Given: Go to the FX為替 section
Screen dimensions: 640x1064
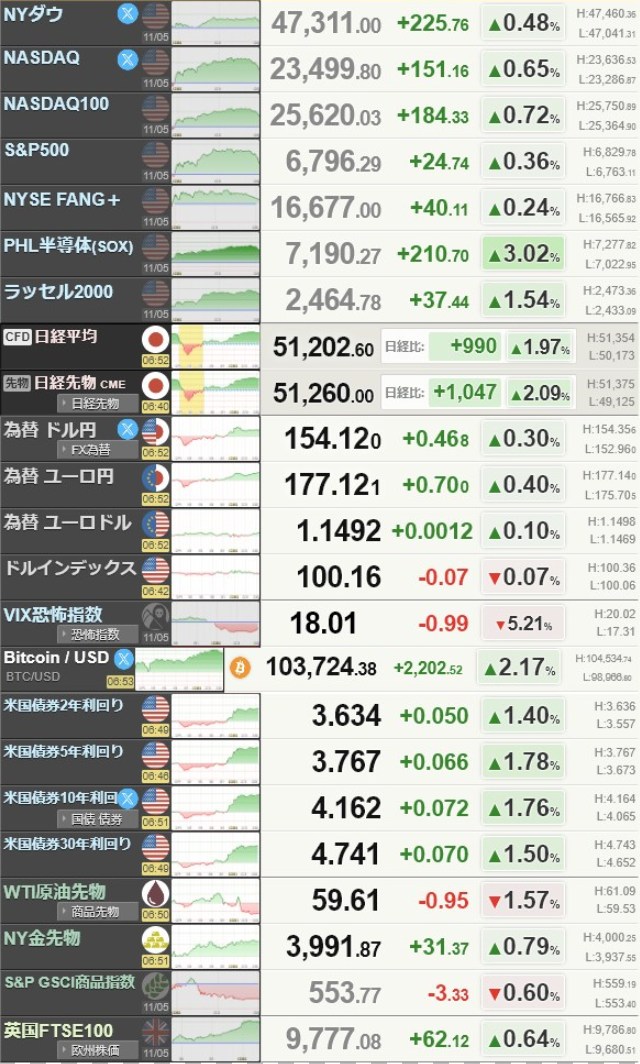Looking at the screenshot, I should (97, 449).
